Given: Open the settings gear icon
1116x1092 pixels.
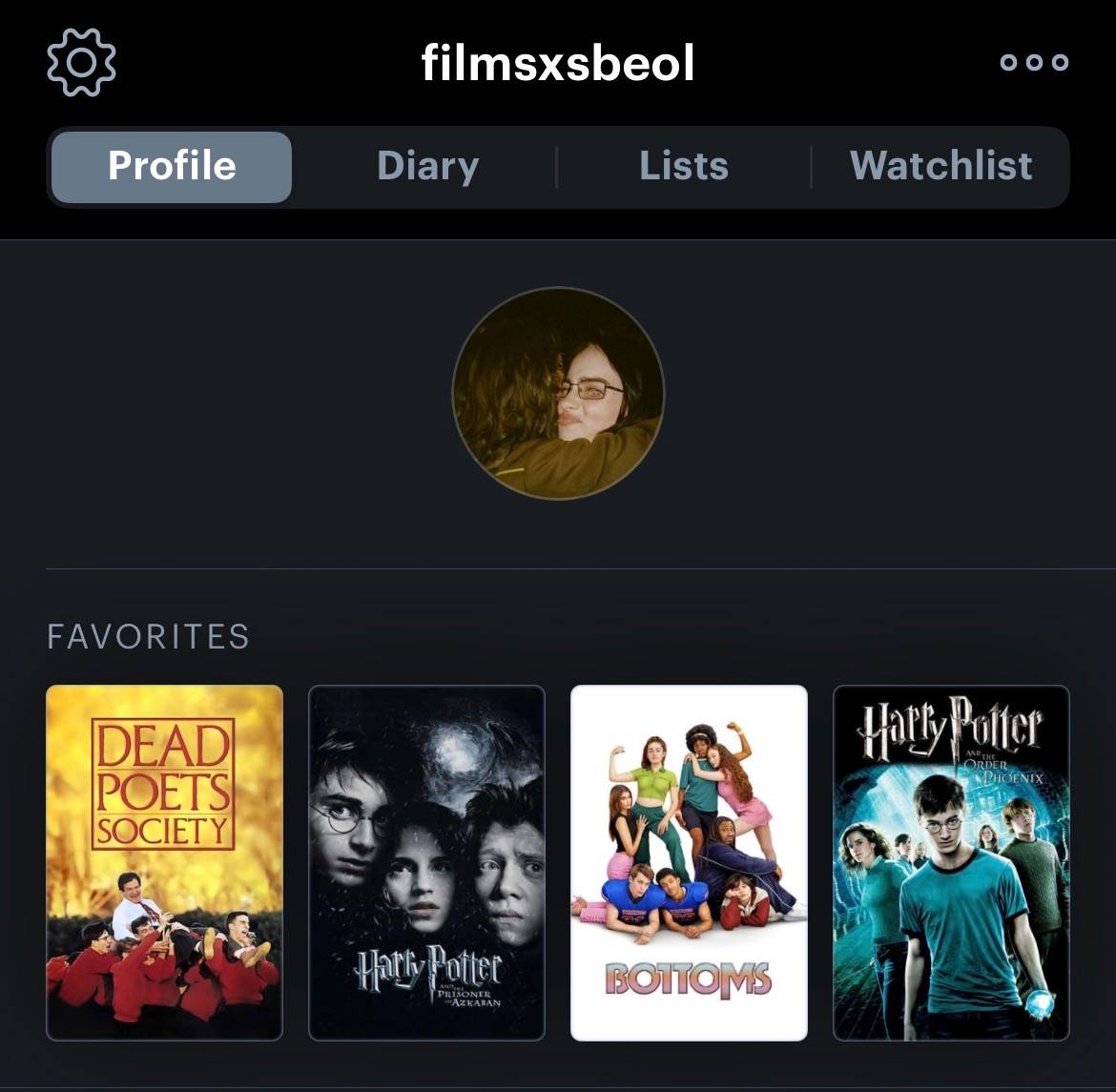Looking at the screenshot, I should [81, 63].
